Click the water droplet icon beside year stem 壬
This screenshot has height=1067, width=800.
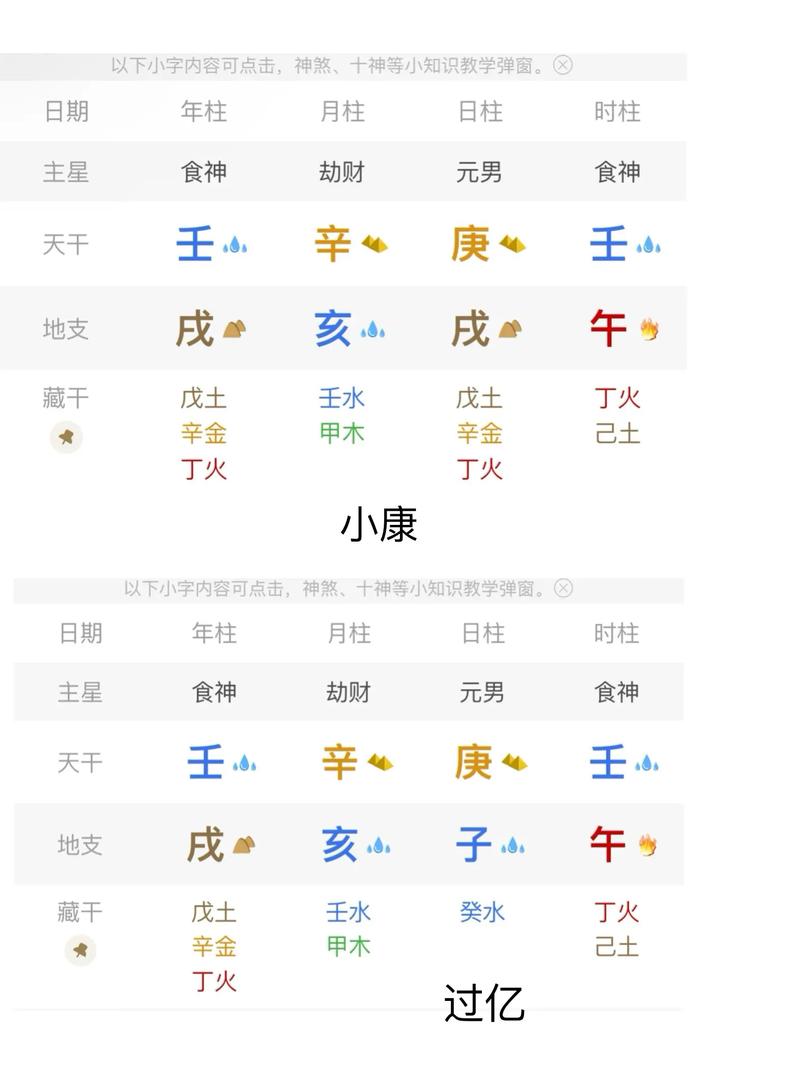pyautogui.click(x=233, y=245)
